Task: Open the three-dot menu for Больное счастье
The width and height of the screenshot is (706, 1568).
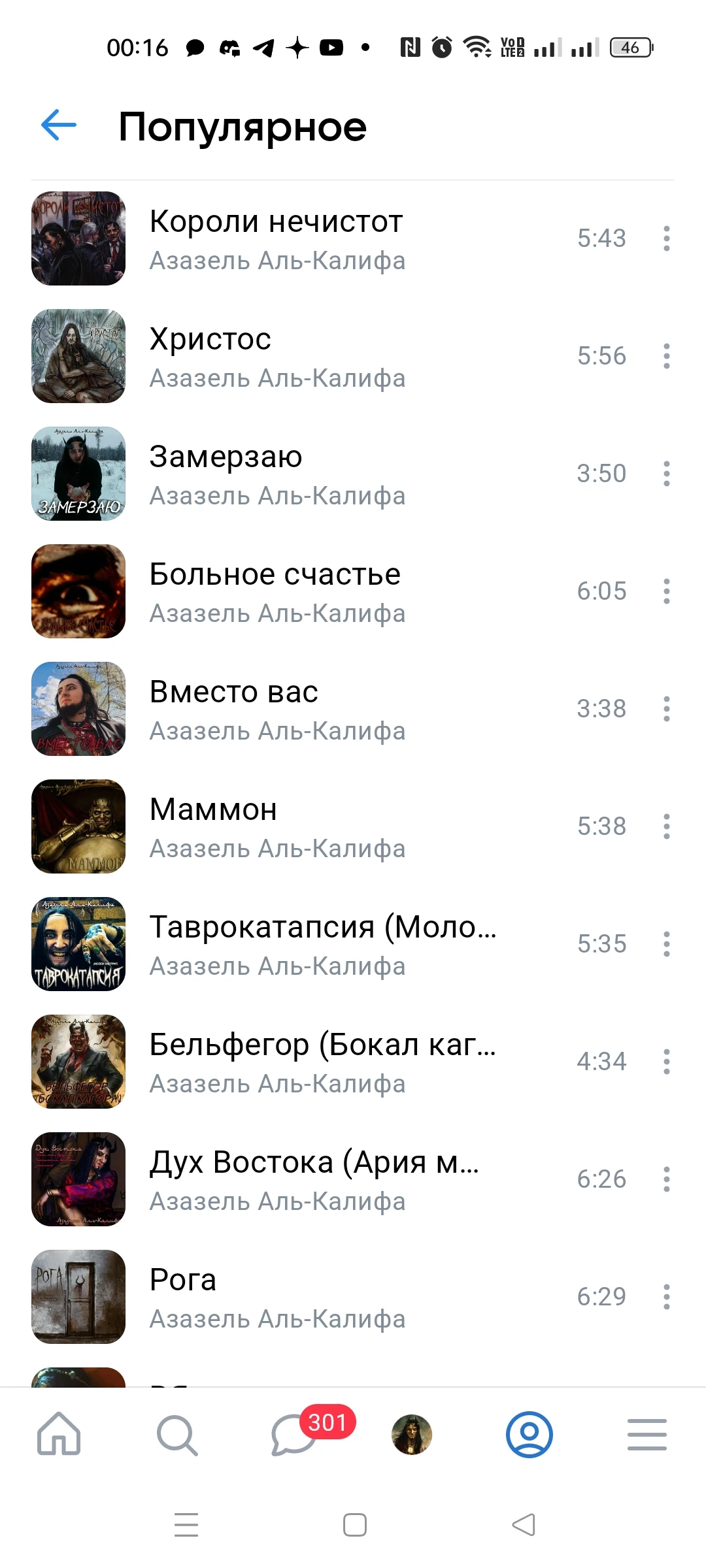Action: click(x=666, y=591)
